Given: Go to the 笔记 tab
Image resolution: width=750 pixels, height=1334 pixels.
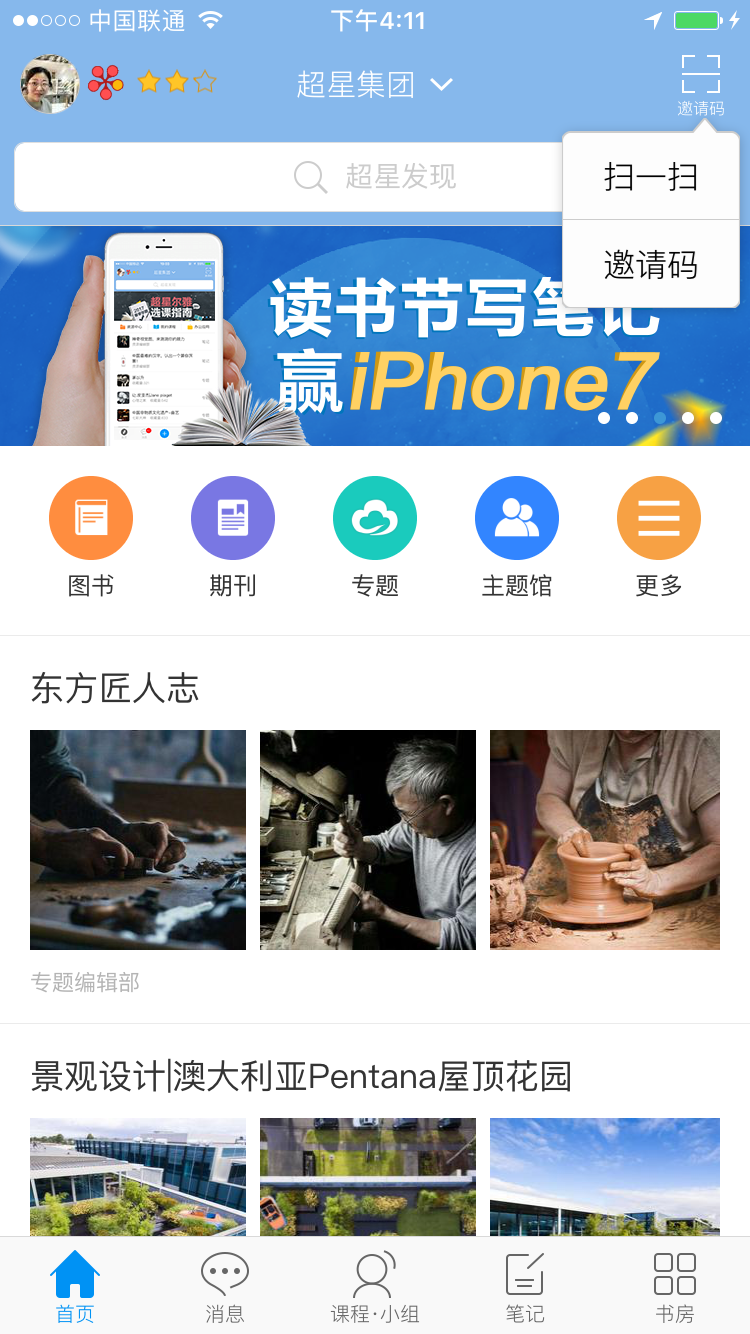Looking at the screenshot, I should pyautogui.click(x=525, y=1286).
